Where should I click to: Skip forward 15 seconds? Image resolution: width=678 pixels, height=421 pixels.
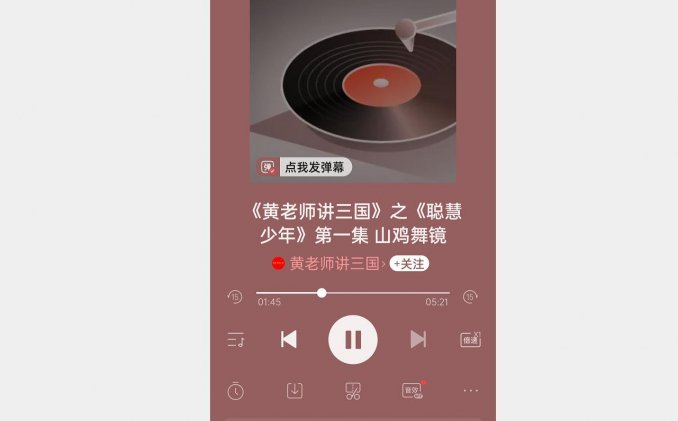click(x=470, y=296)
